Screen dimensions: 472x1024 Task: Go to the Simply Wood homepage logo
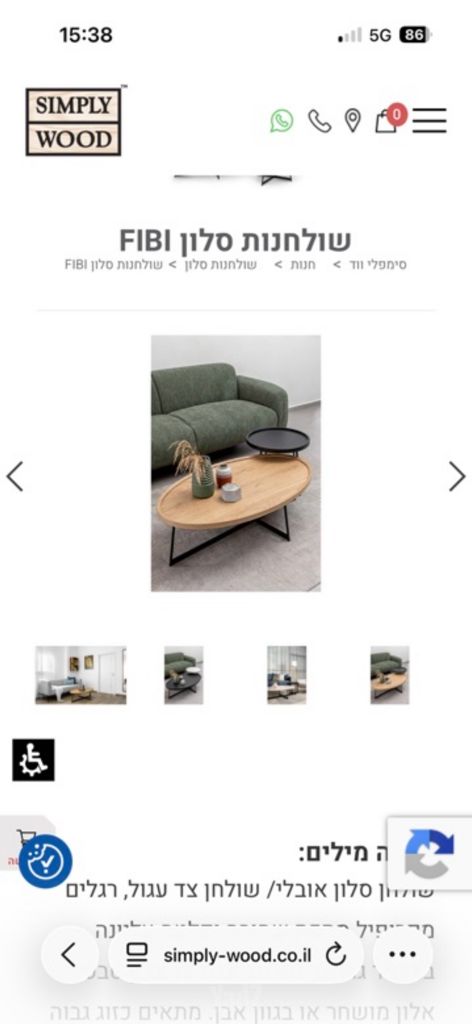point(73,121)
